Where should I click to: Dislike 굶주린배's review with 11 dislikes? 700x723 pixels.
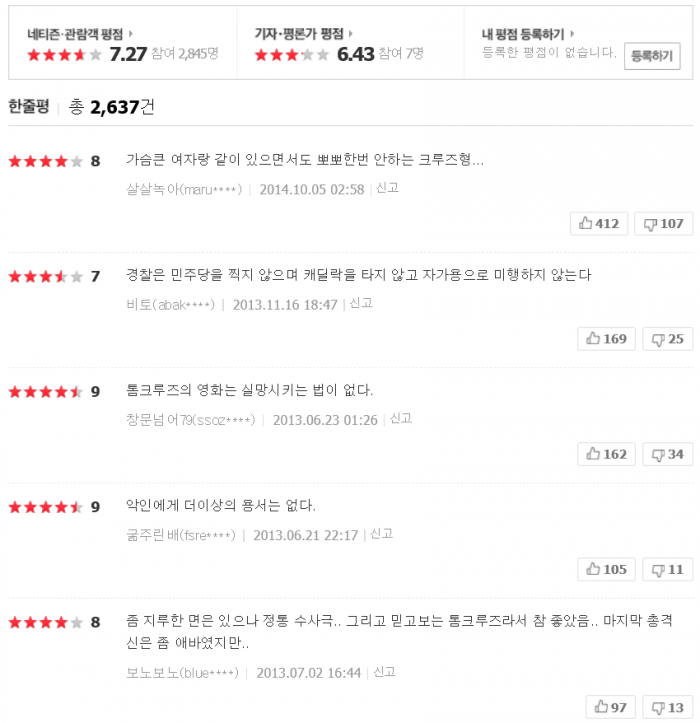pyautogui.click(x=668, y=569)
